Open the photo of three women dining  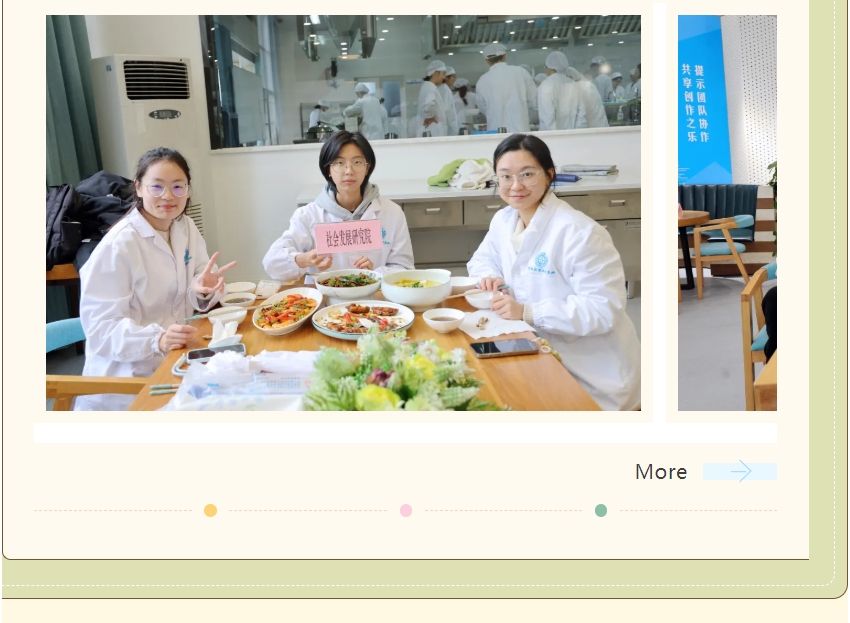click(x=343, y=213)
